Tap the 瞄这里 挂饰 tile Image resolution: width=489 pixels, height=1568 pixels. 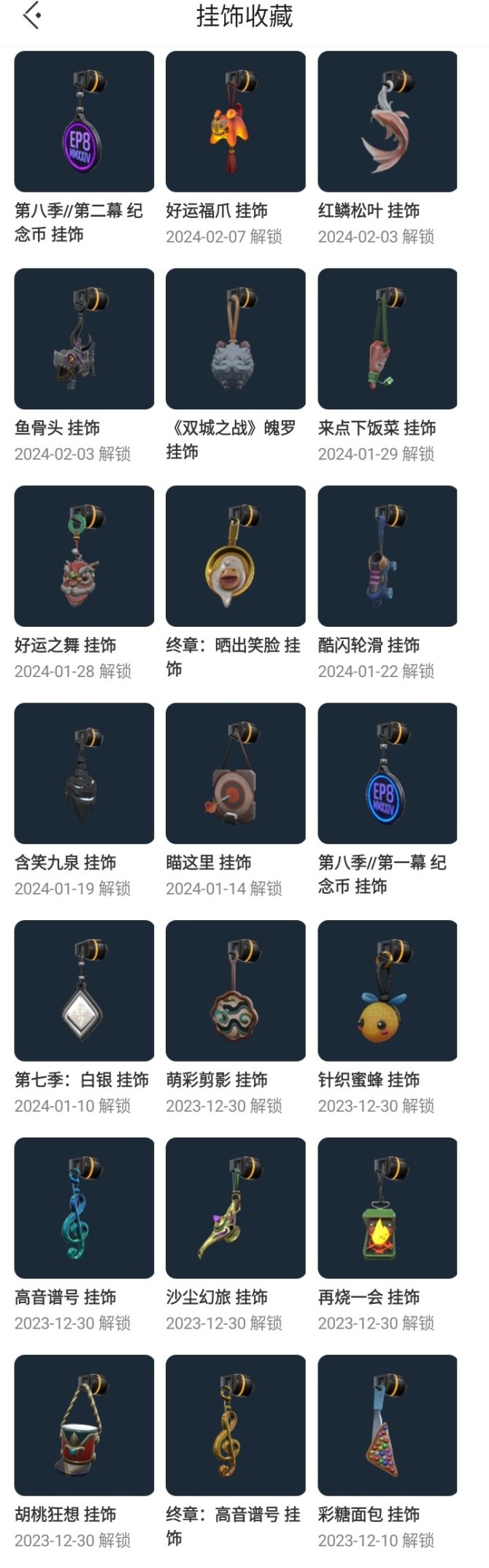point(235,773)
